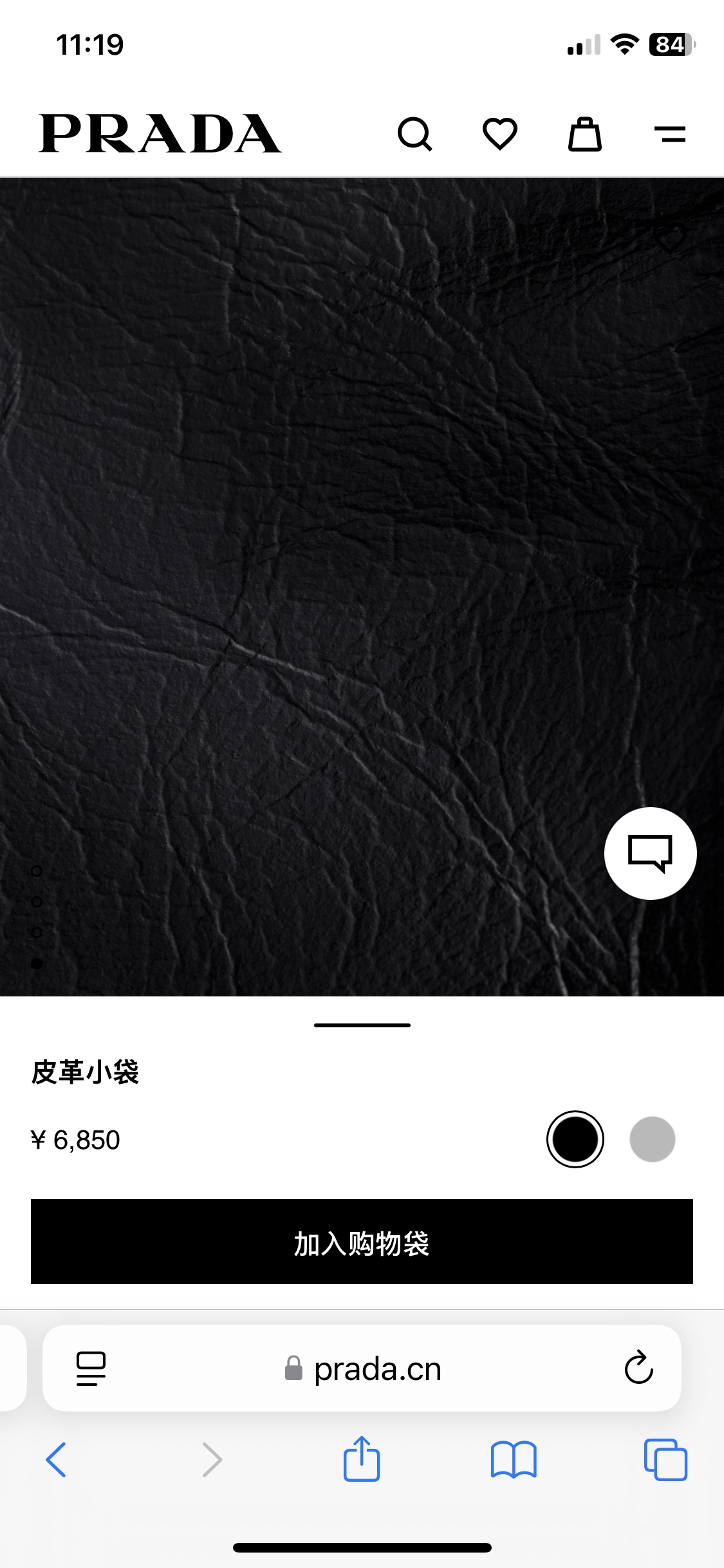Reload the prada.cn page
724x1568 pixels.
pyautogui.click(x=638, y=1368)
